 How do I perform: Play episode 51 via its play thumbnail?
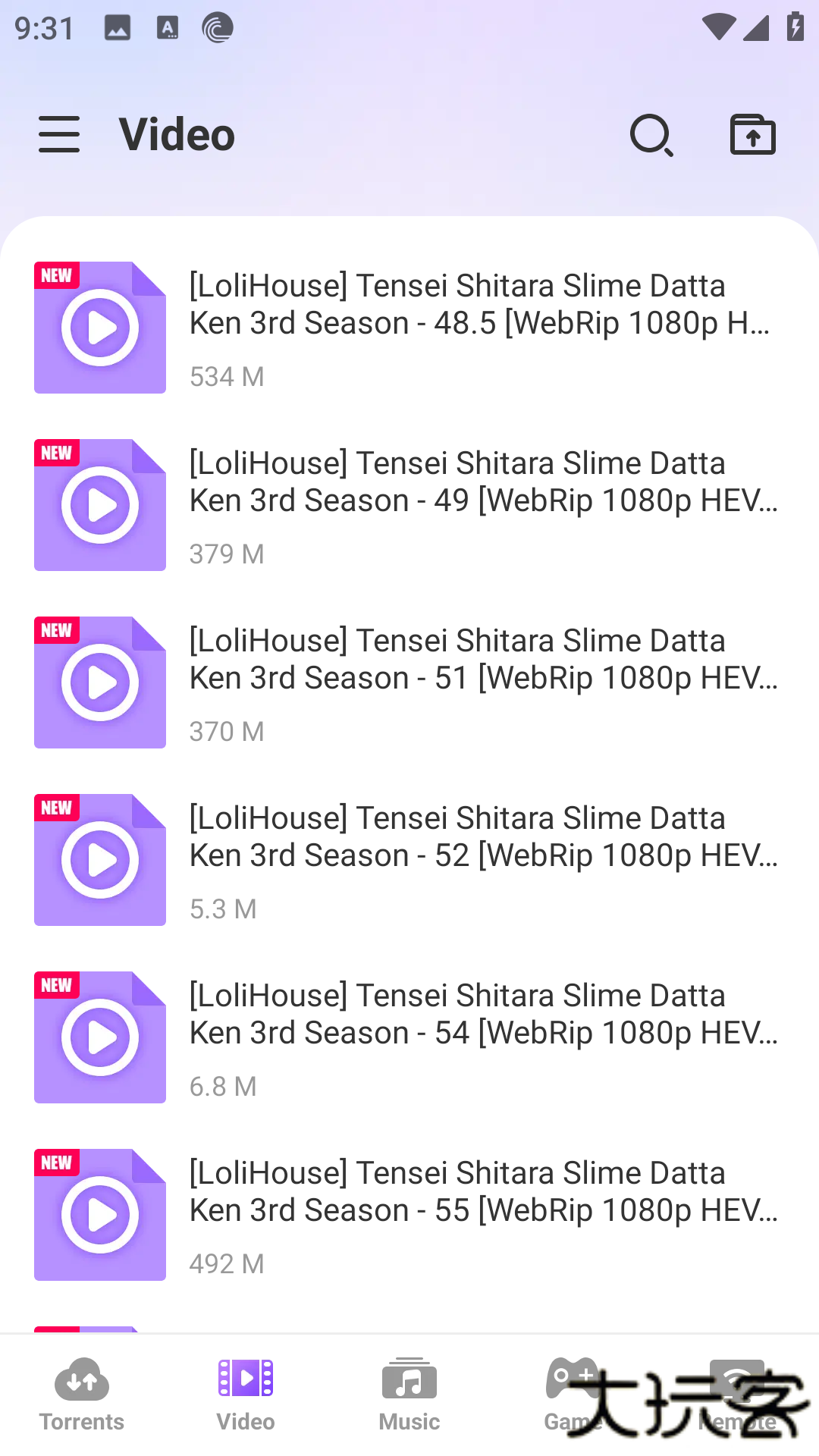pos(99,682)
